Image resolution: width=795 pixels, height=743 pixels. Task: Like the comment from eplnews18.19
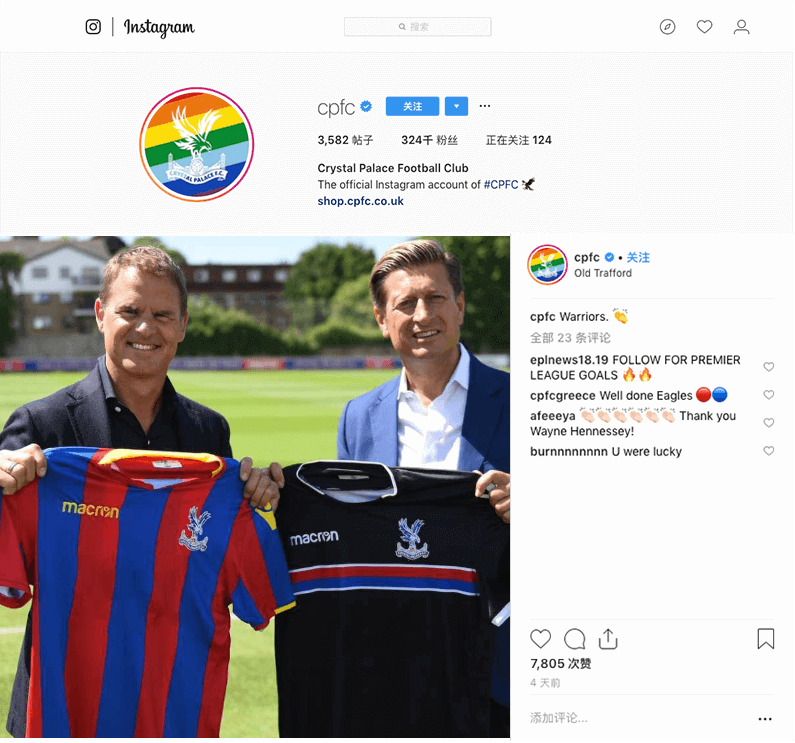tap(769, 367)
